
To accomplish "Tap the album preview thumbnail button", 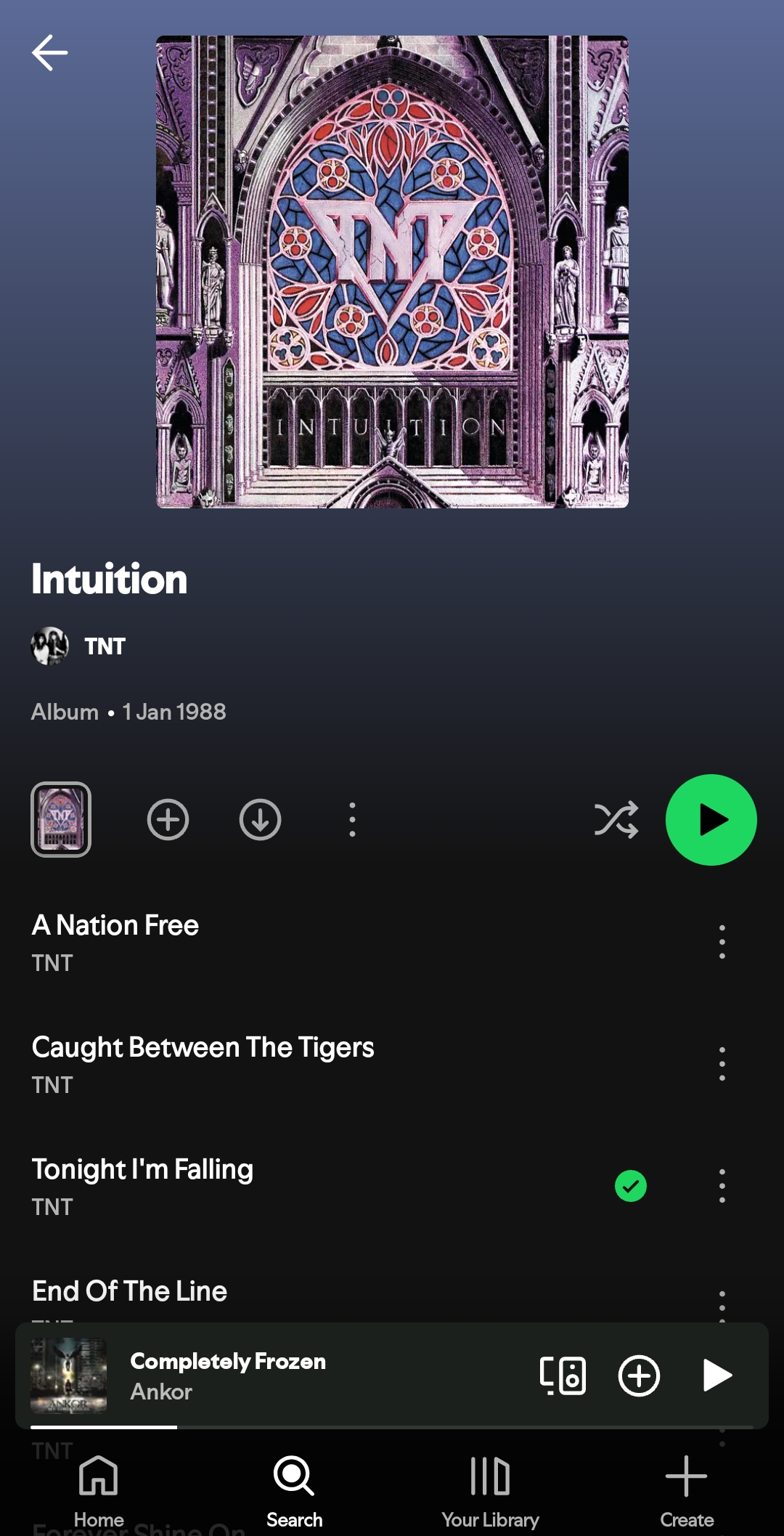I will (x=61, y=820).
